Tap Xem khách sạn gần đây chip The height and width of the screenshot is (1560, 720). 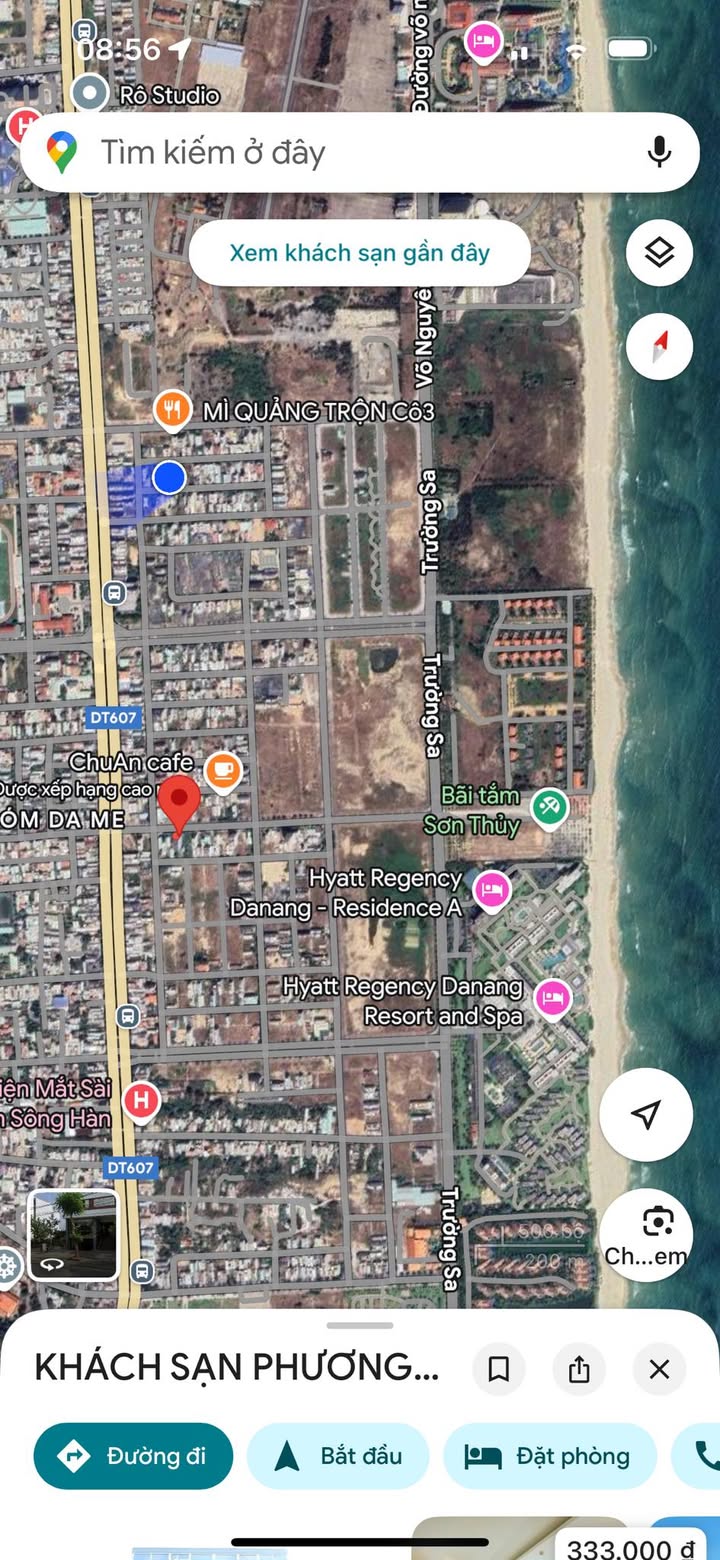(x=359, y=253)
